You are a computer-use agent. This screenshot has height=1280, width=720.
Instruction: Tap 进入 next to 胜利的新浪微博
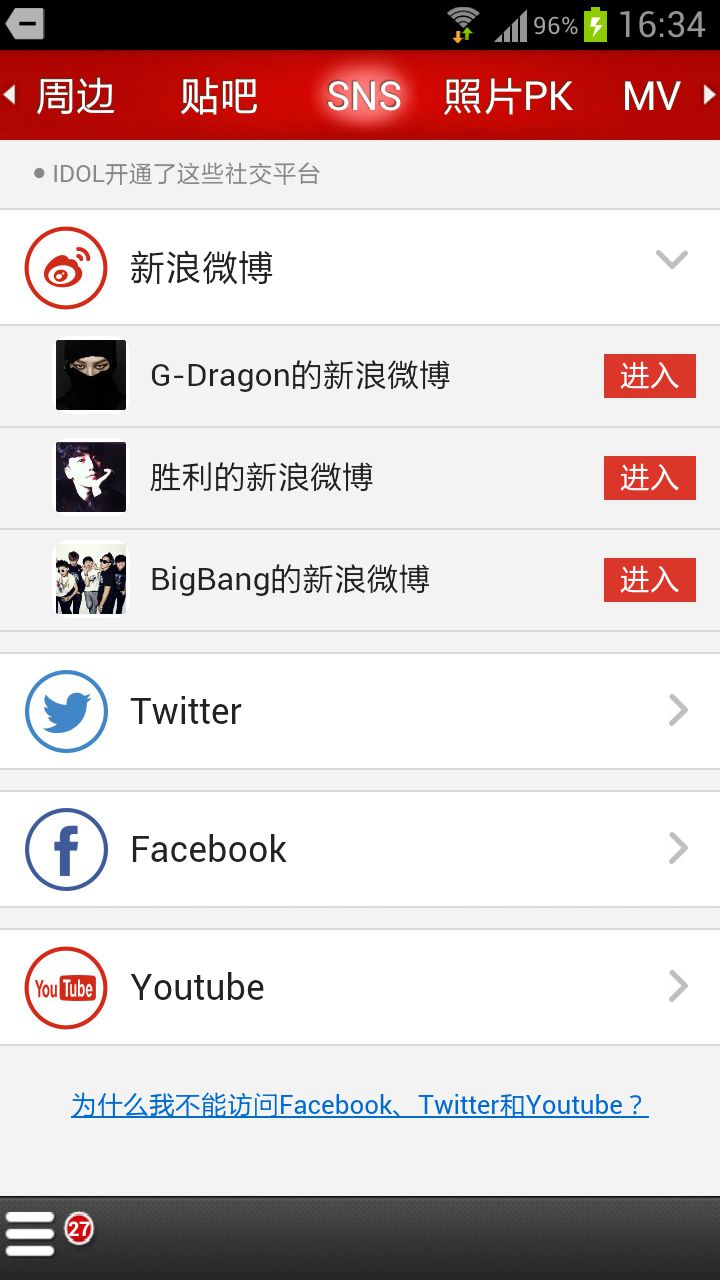pyautogui.click(x=649, y=478)
